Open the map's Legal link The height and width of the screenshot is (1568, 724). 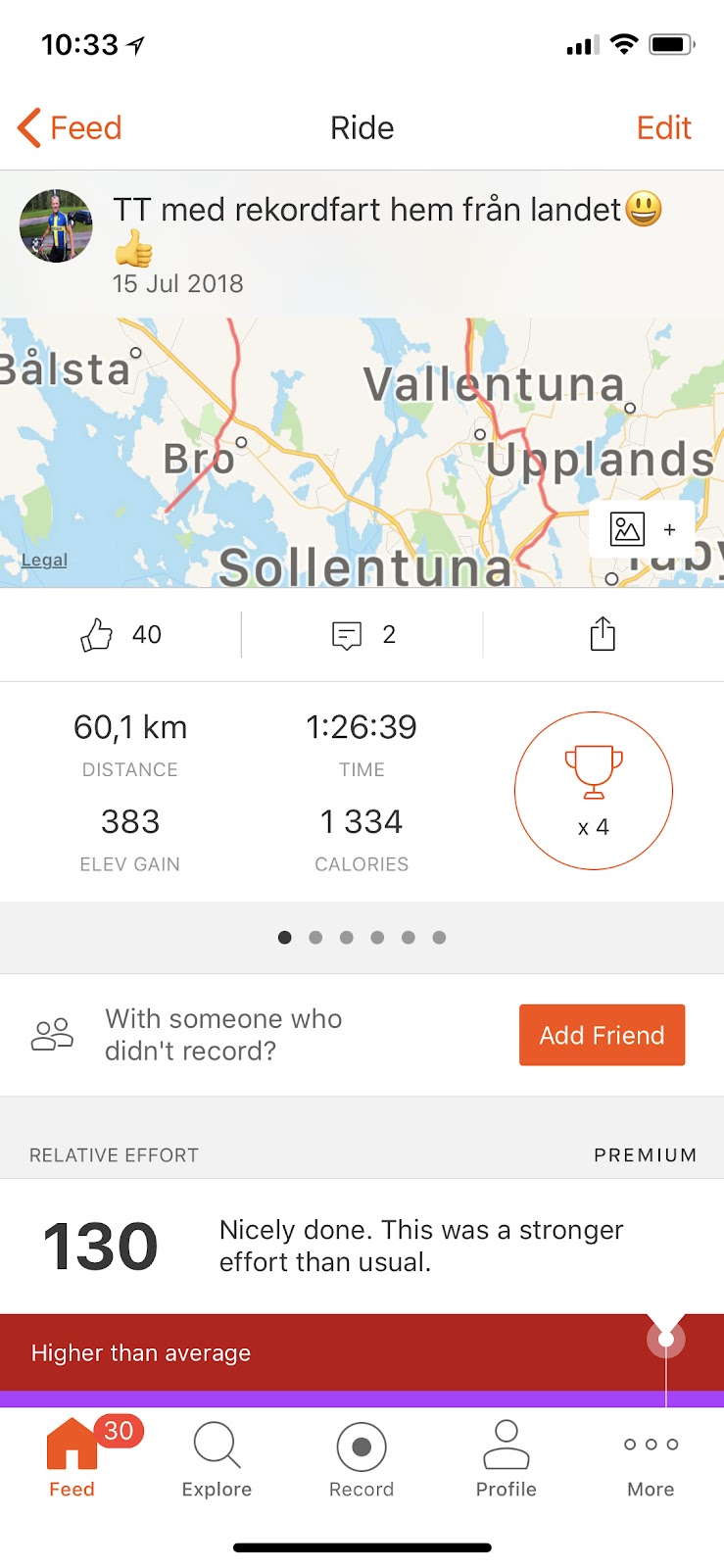(44, 560)
